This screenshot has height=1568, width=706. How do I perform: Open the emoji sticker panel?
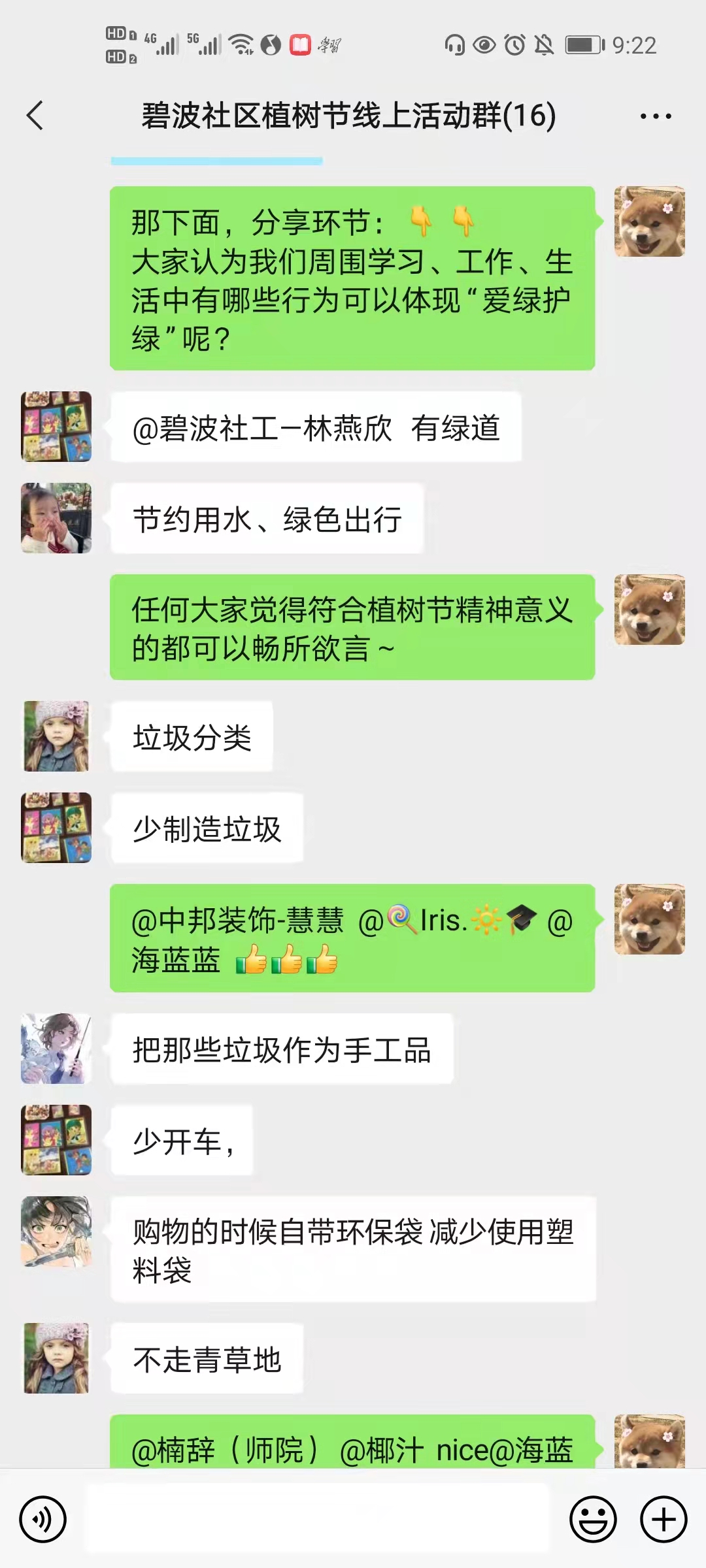pos(593,1519)
